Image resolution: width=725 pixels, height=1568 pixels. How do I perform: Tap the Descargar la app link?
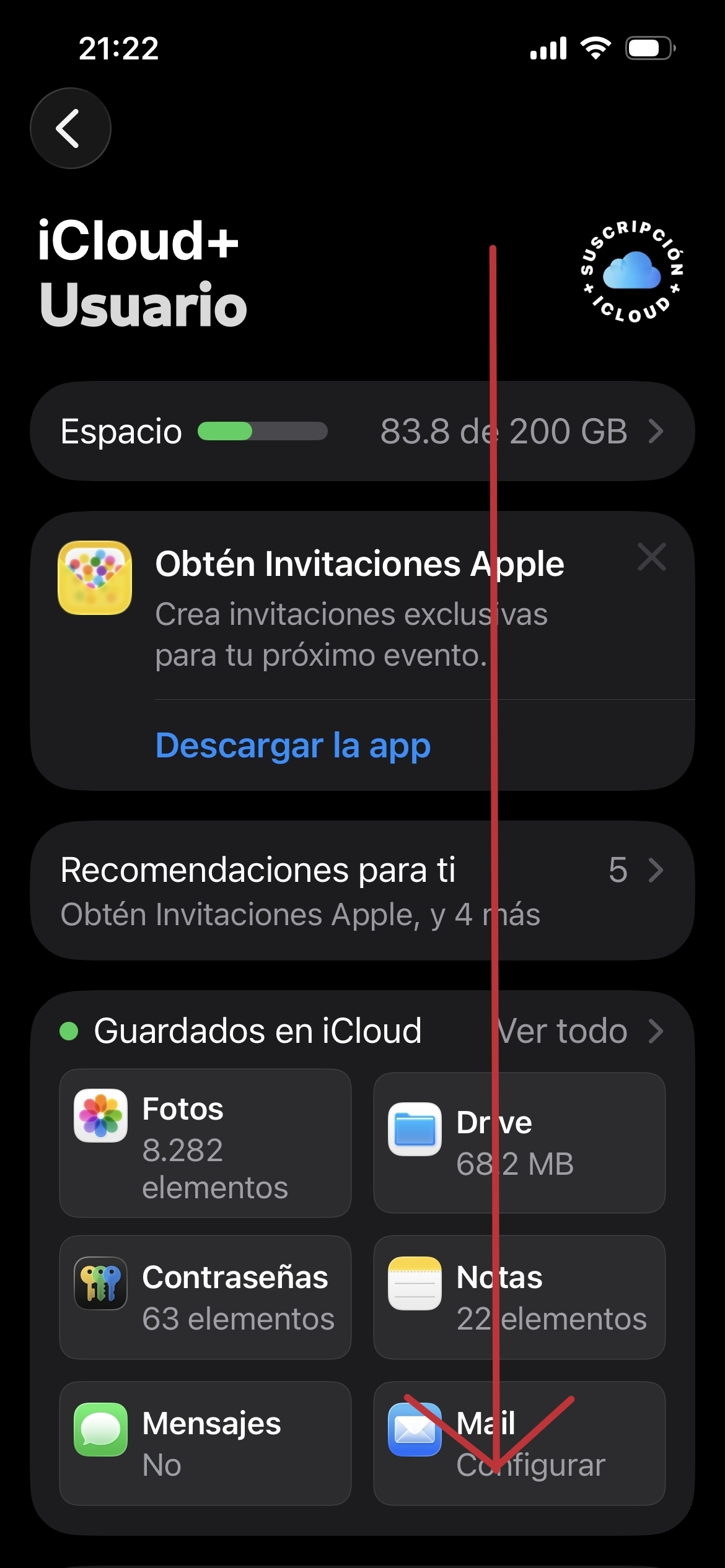click(292, 745)
